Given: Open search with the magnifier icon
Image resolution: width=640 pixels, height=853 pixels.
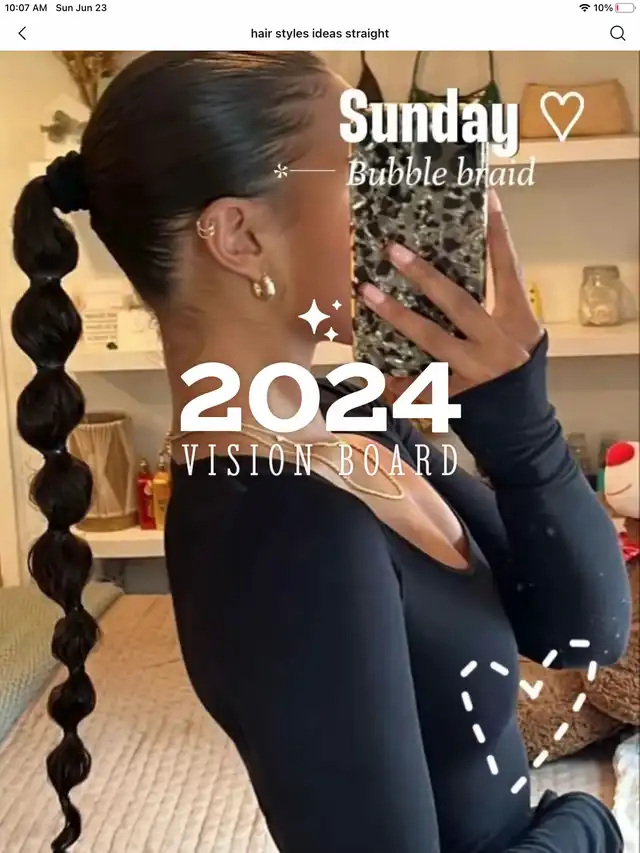Looking at the screenshot, I should (617, 33).
